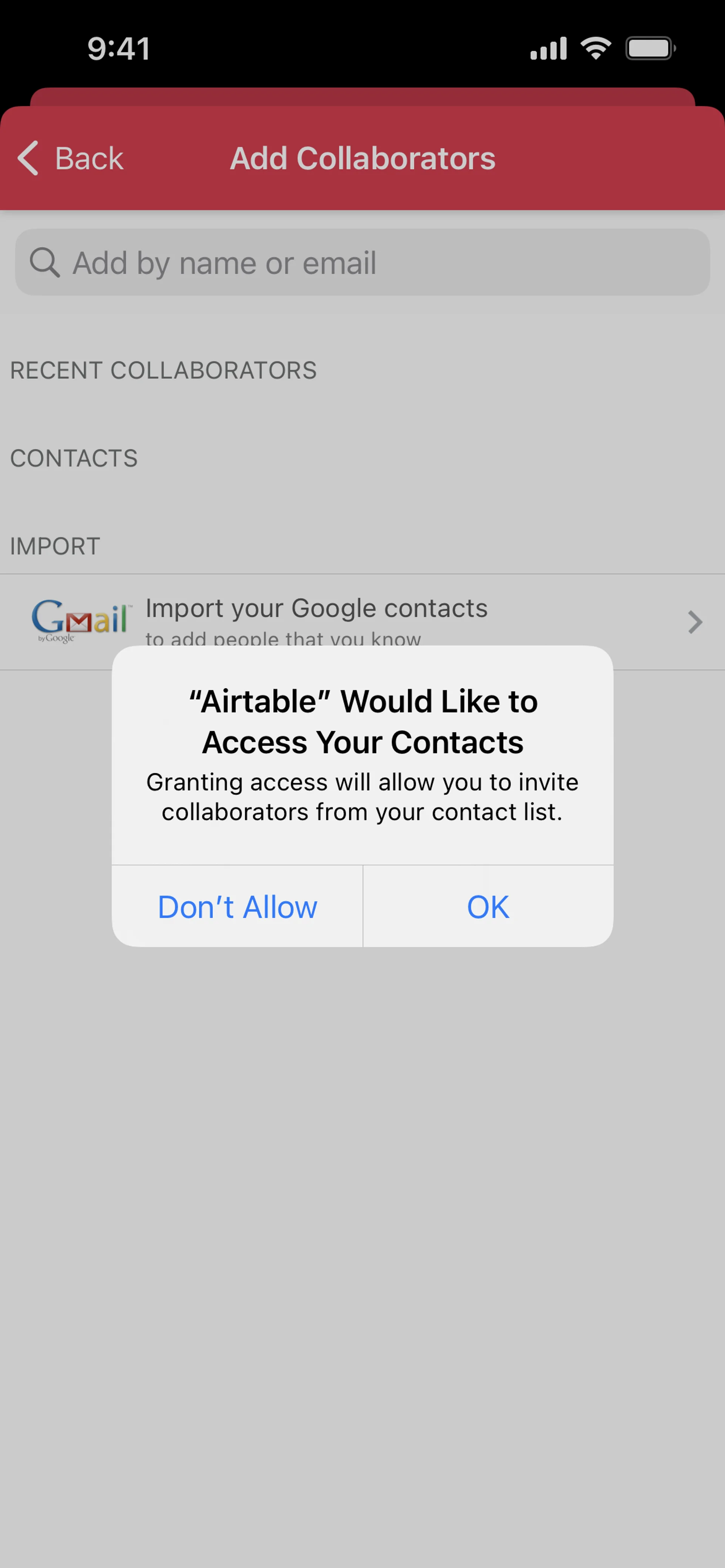Go back from Add Collaborators
The image size is (725, 1568).
pyautogui.click(x=71, y=158)
